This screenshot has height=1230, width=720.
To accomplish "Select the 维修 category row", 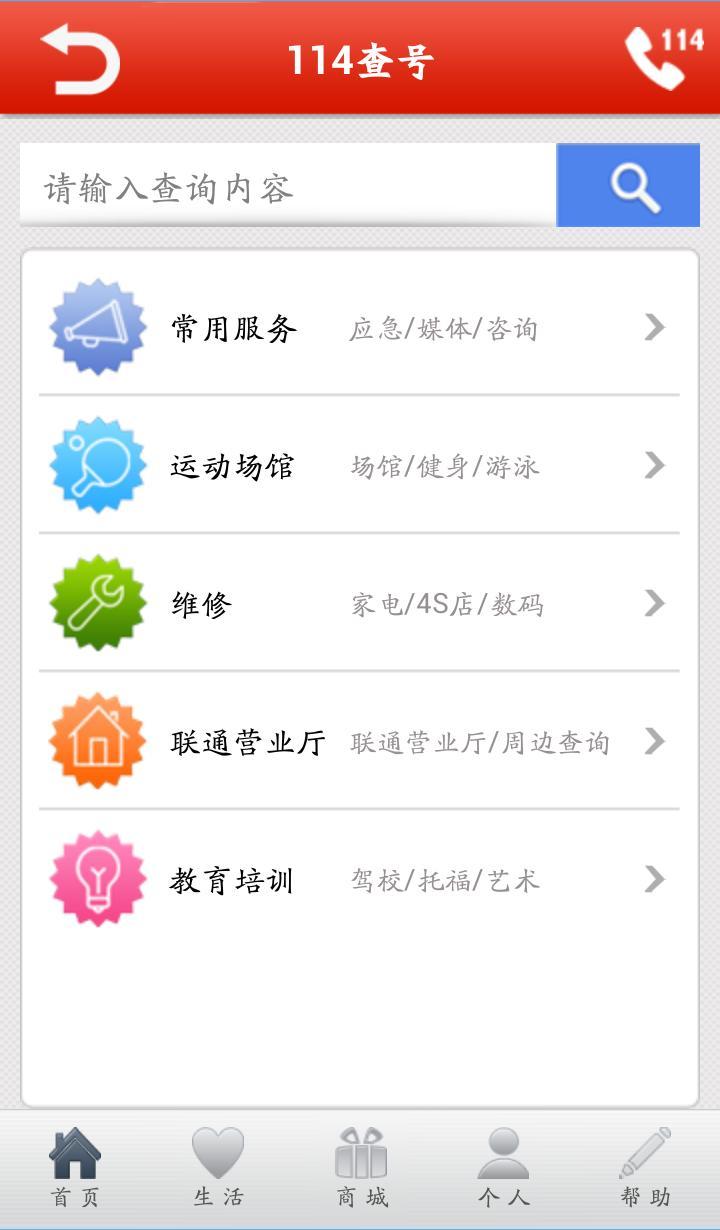I will pos(359,604).
